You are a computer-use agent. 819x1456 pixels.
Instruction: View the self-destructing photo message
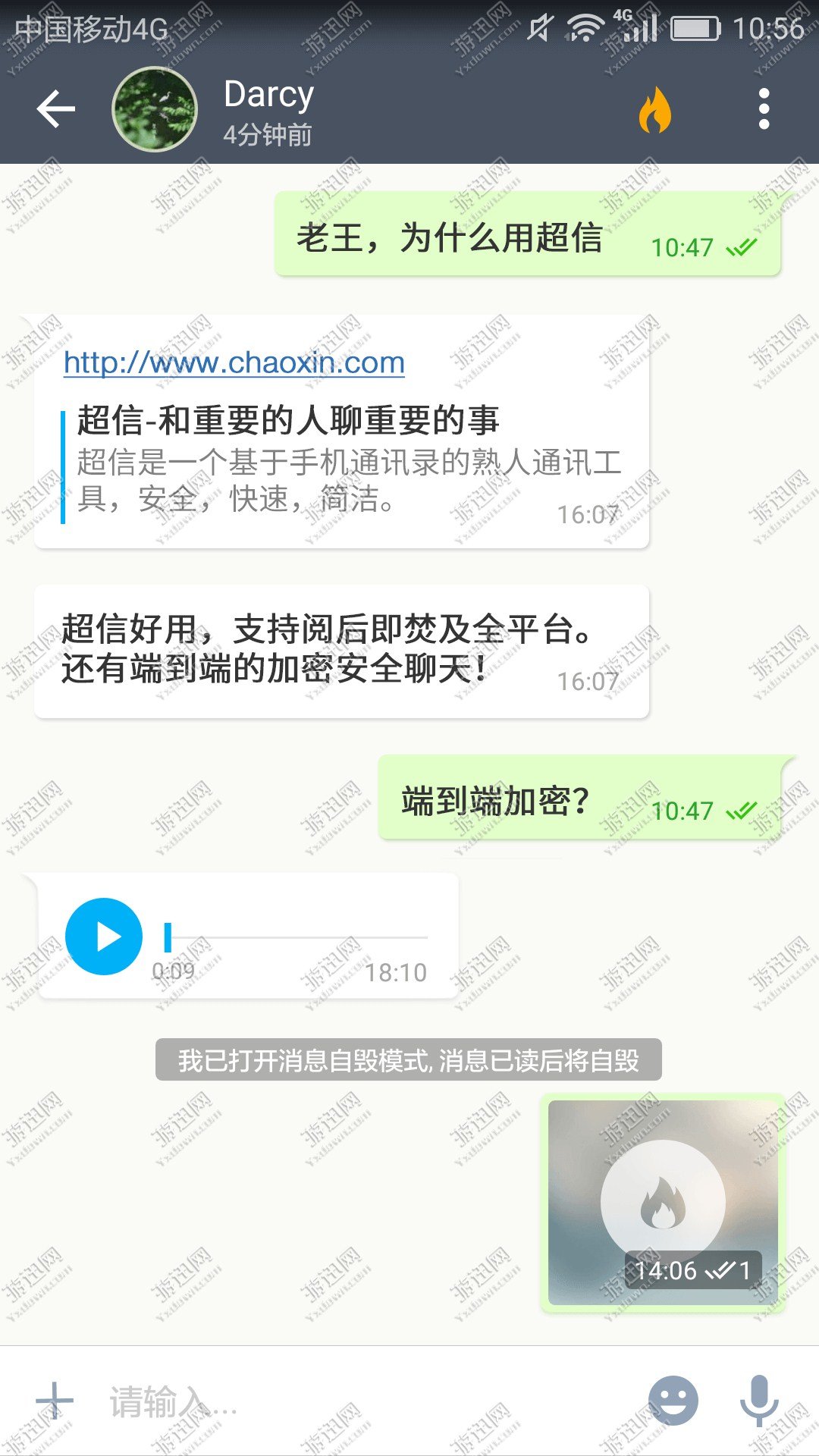pyautogui.click(x=663, y=1202)
